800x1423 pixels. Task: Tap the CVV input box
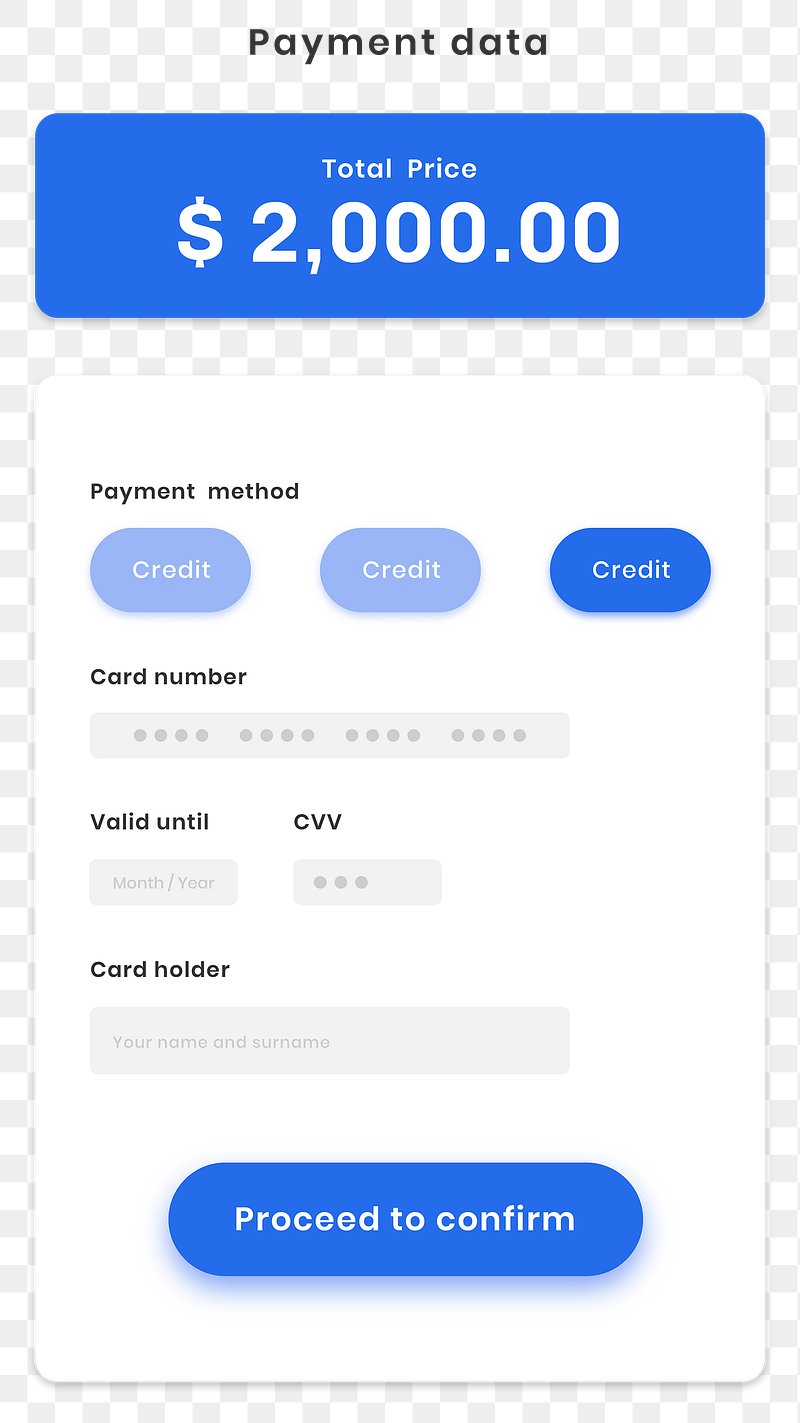click(367, 882)
